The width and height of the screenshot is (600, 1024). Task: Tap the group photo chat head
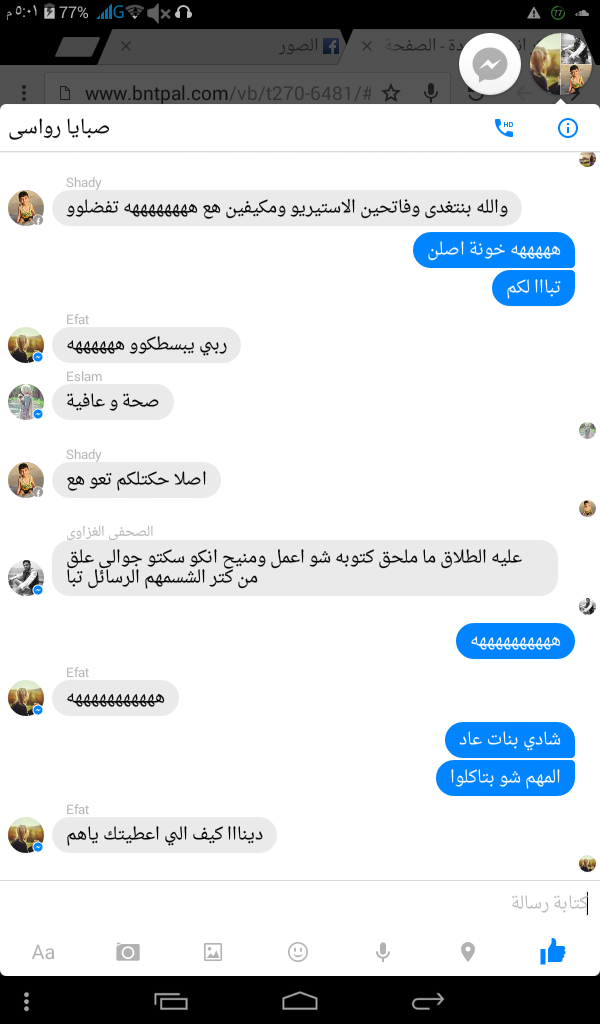coord(561,64)
